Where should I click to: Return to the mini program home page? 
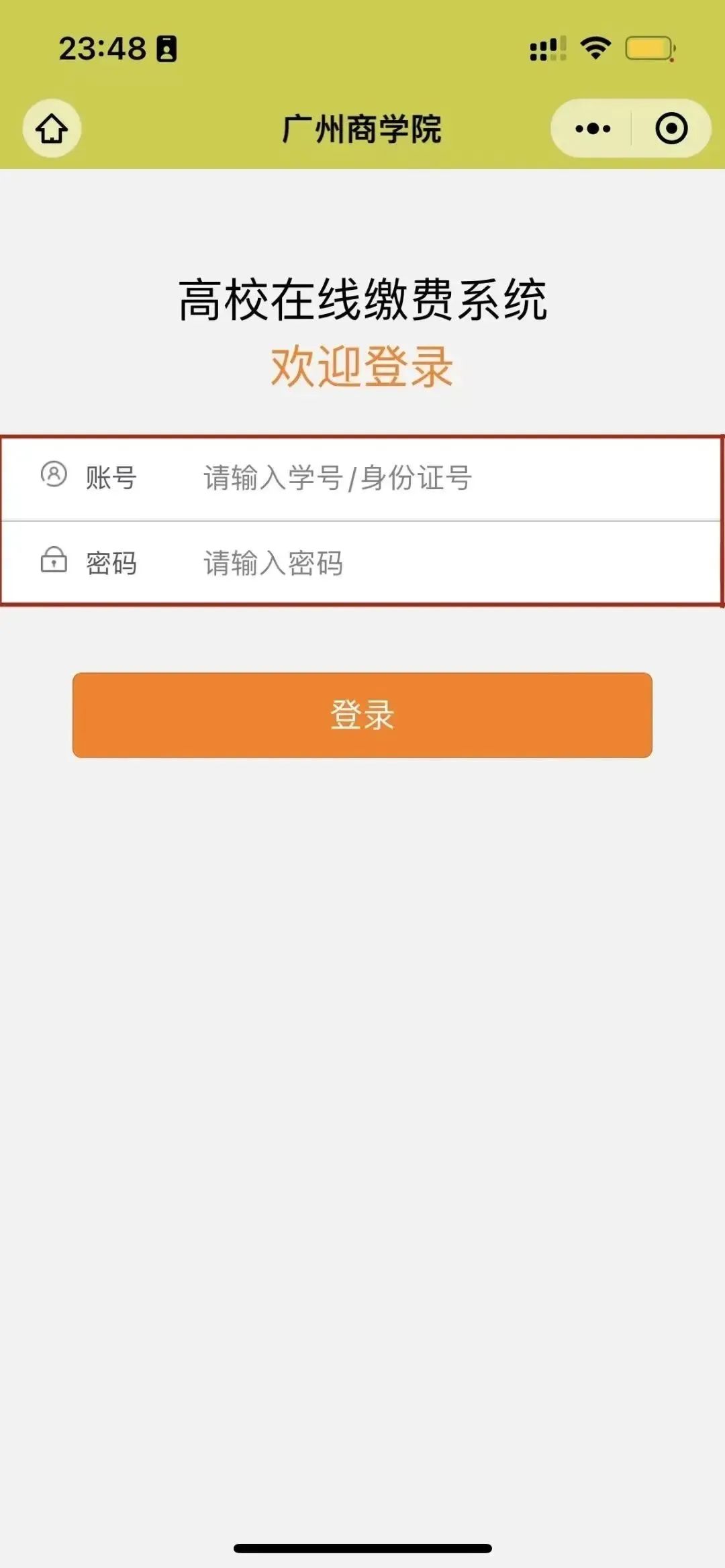point(52,128)
